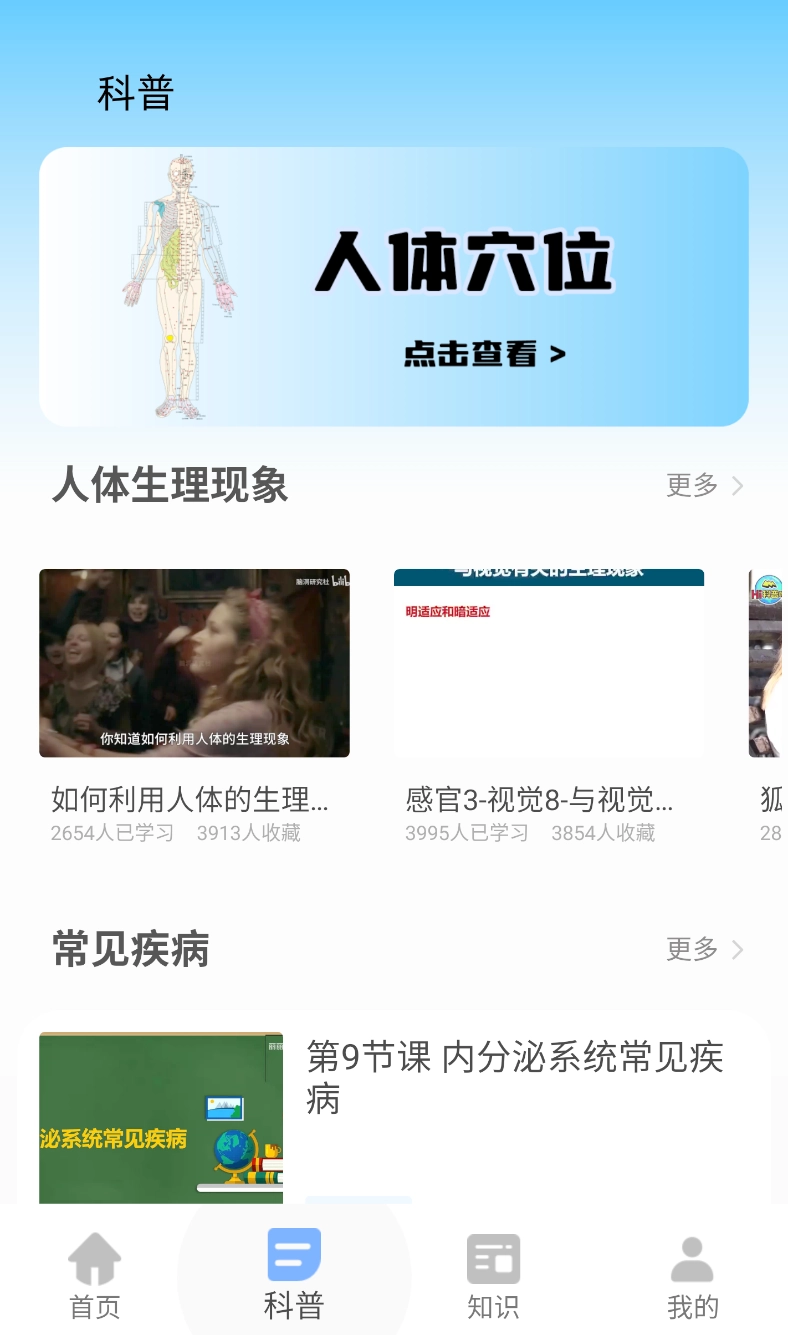Click the 更多 link beside 人体生理现象
Viewport: 788px width, 1335px height.
691,485
